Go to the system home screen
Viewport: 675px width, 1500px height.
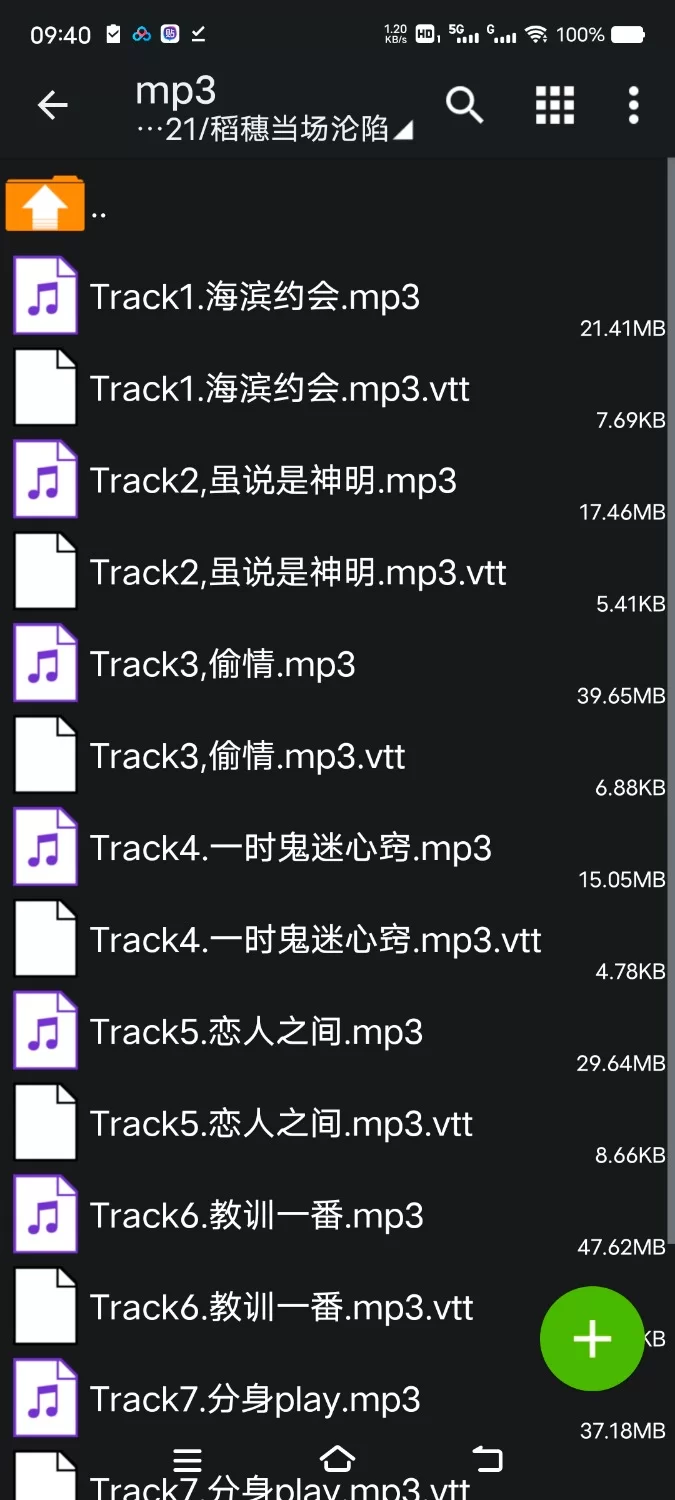337,1459
